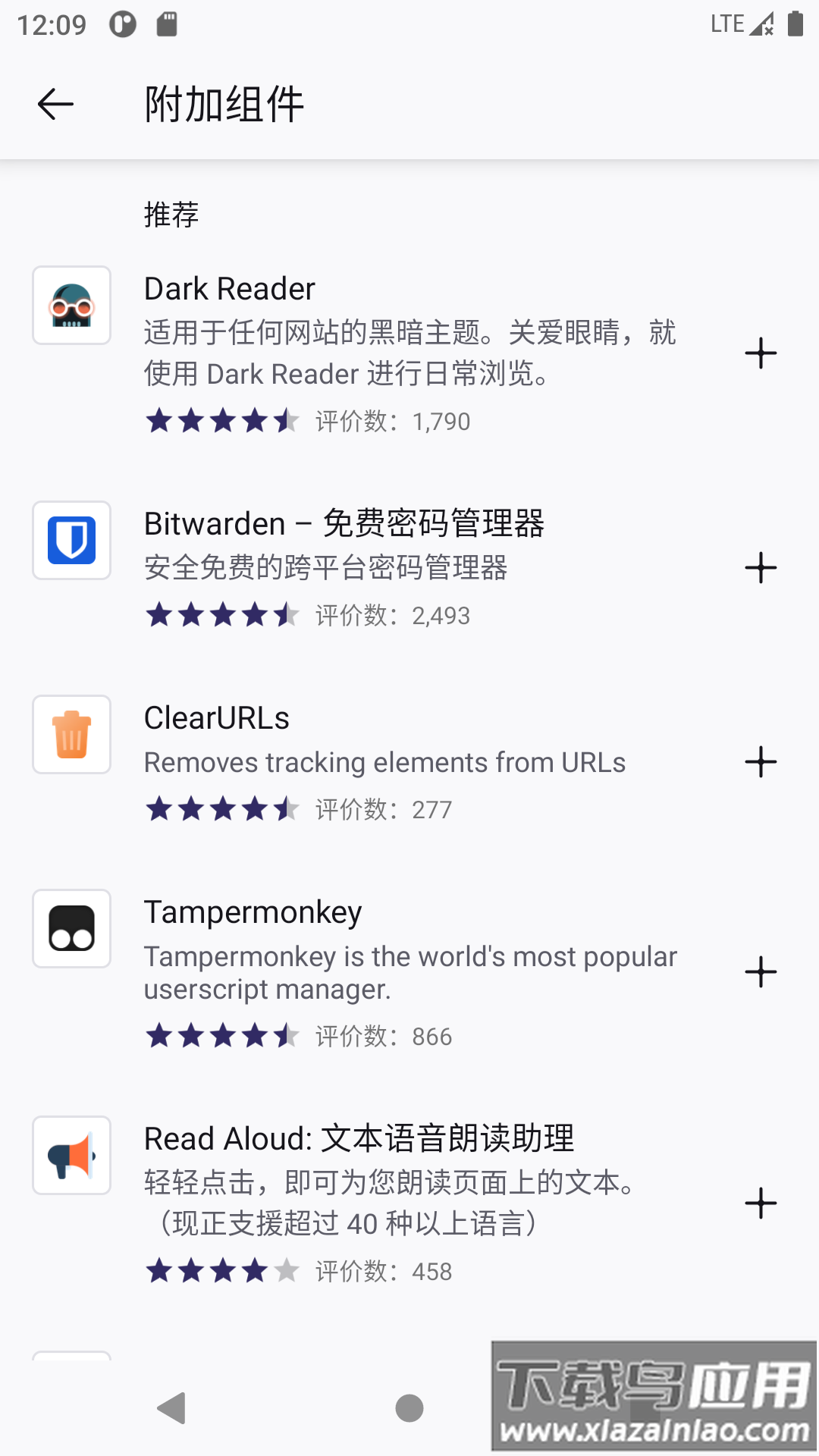The height and width of the screenshot is (1456, 819).
Task: Install Dark Reader with its plus button
Action: coord(761,353)
